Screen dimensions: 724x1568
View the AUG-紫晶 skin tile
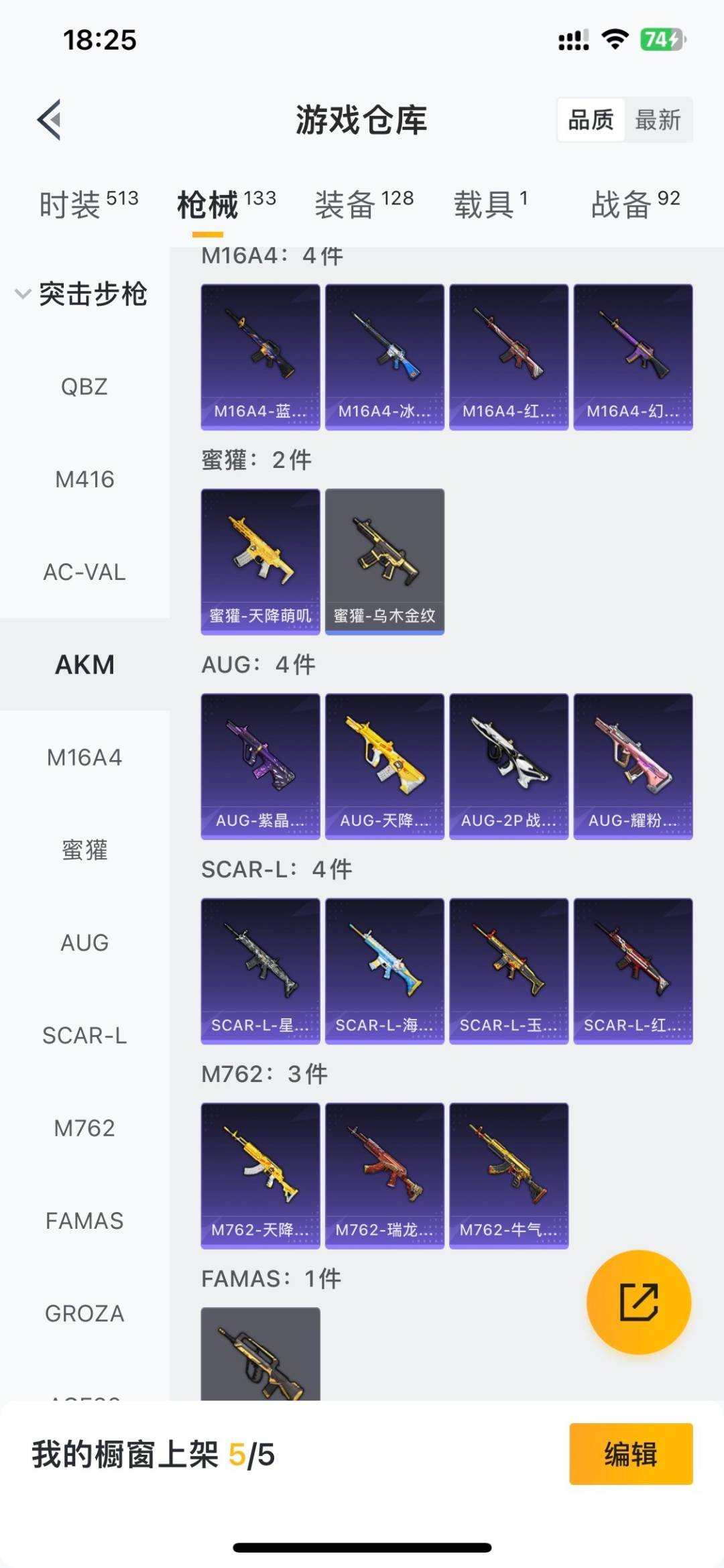tap(260, 766)
